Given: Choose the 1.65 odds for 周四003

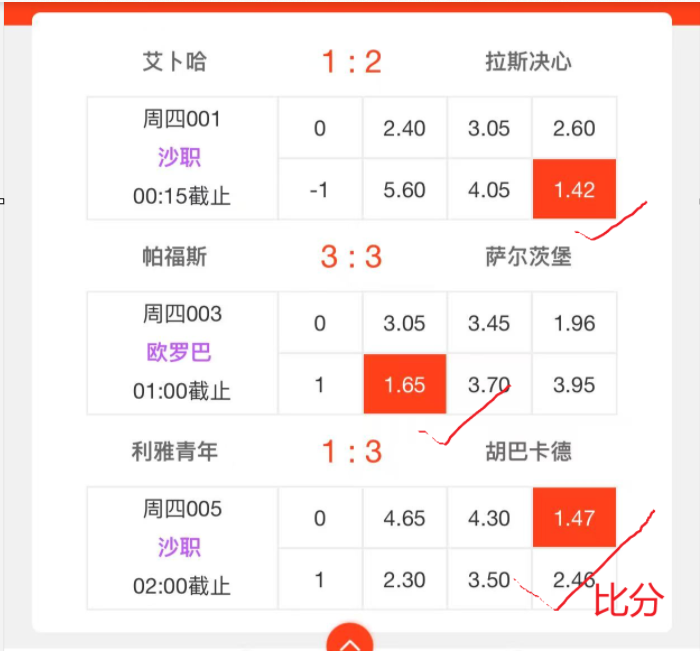Looking at the screenshot, I should tap(404, 384).
